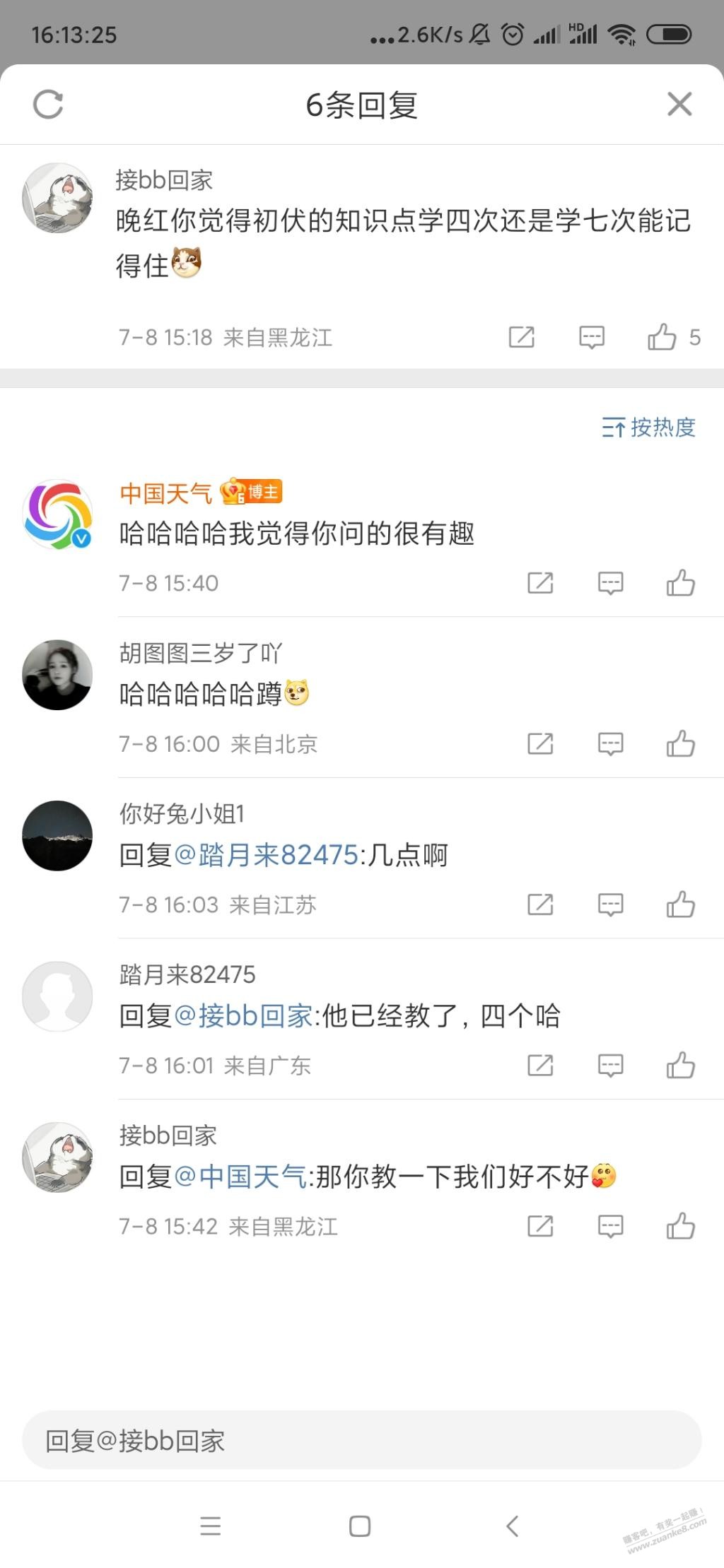The image size is (724, 1568).
Task: Open 你好兔小姐1's profile avatar
Action: pyautogui.click(x=57, y=835)
